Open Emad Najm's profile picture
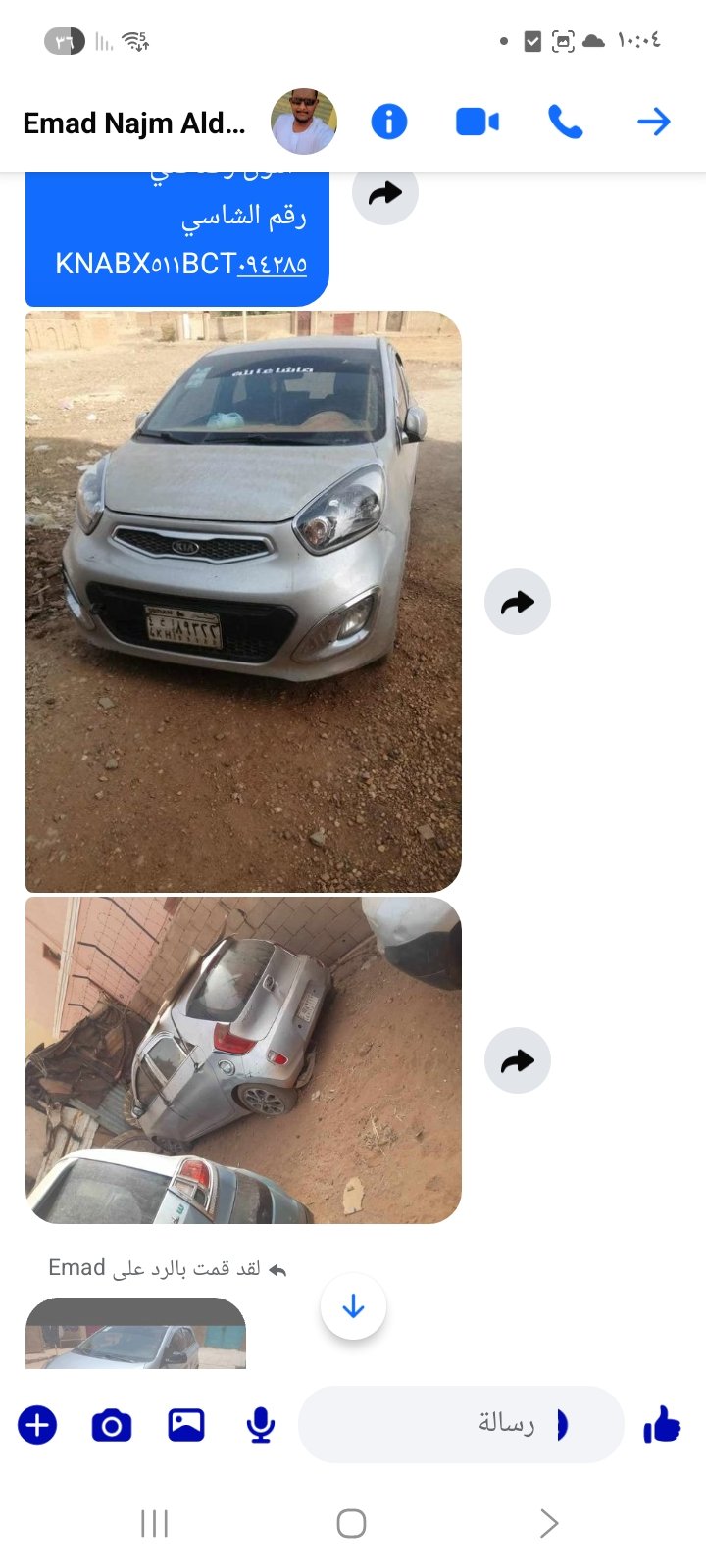 click(304, 122)
